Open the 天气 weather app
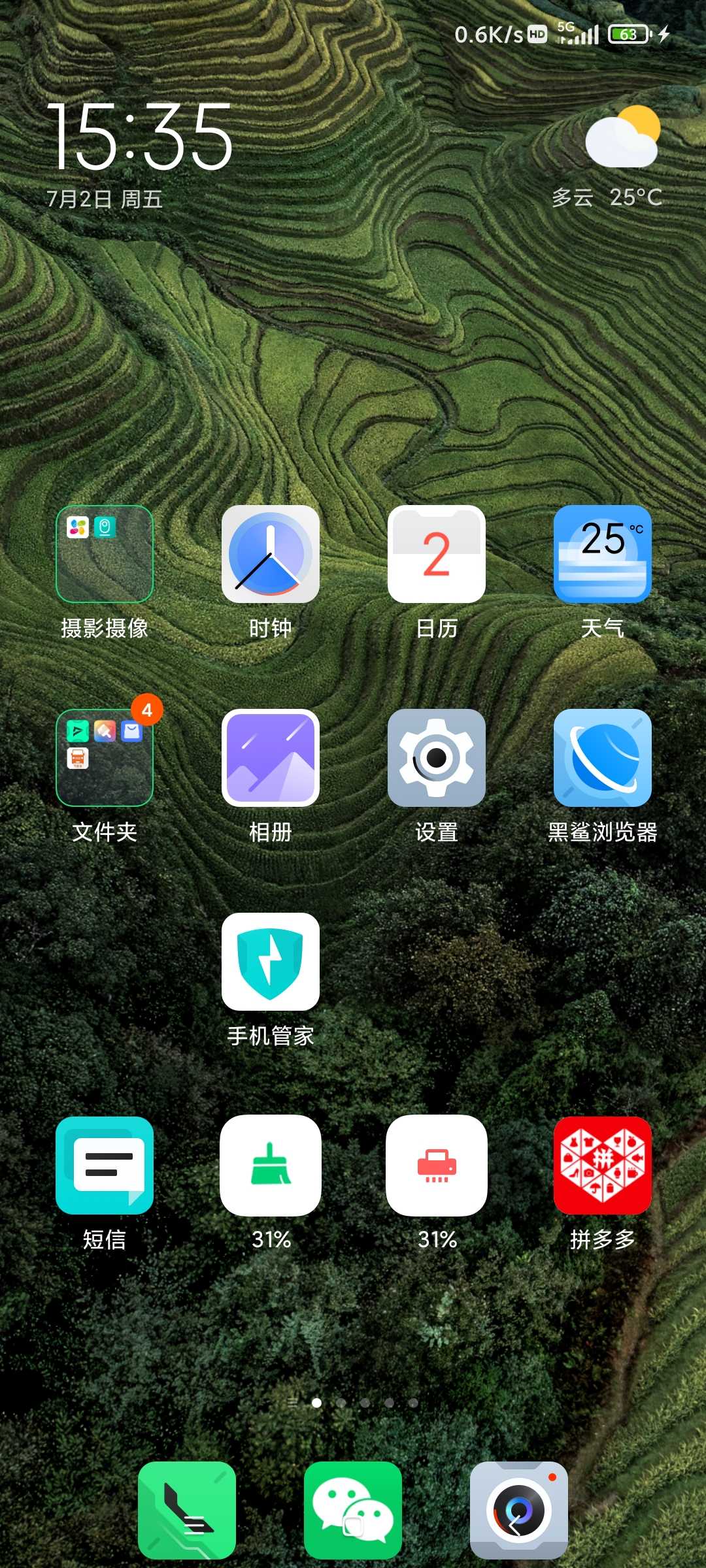This screenshot has width=706, height=1568. [603, 554]
